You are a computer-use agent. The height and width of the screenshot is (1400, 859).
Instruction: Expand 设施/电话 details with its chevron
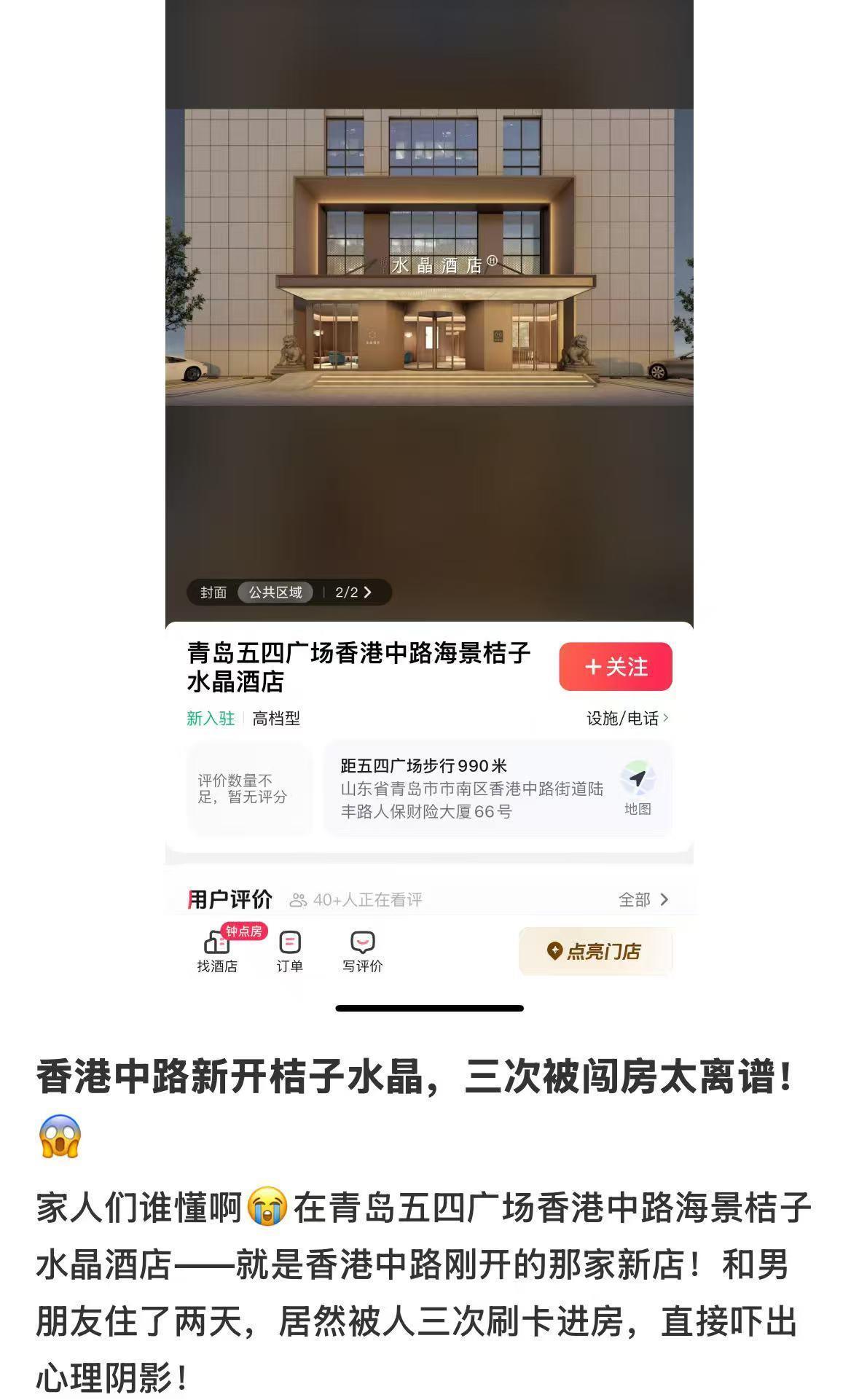pos(667,719)
